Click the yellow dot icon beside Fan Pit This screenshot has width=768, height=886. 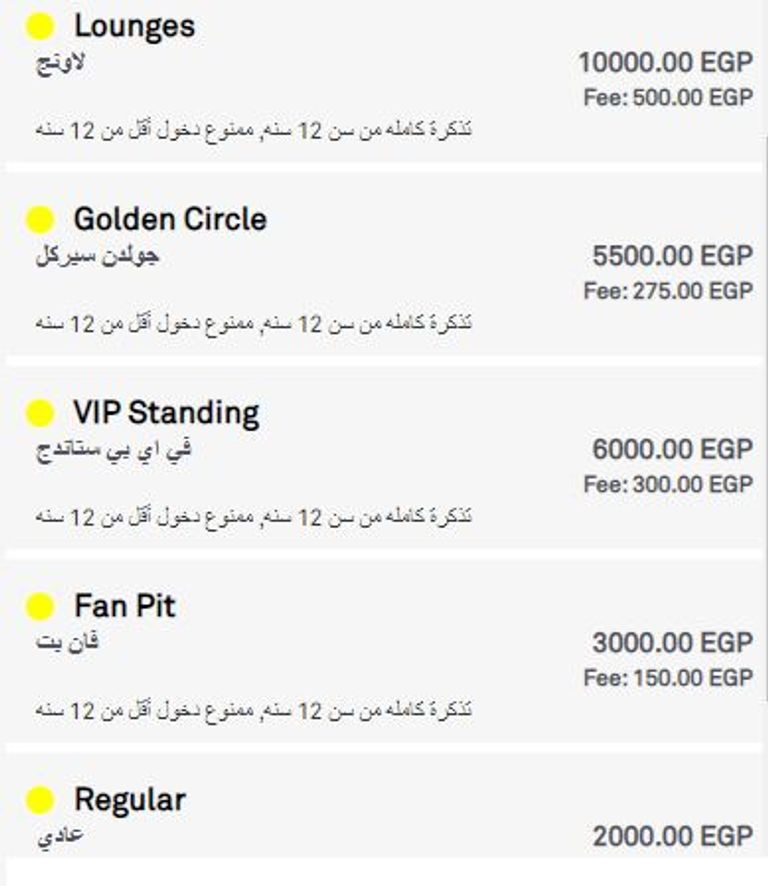41,603
